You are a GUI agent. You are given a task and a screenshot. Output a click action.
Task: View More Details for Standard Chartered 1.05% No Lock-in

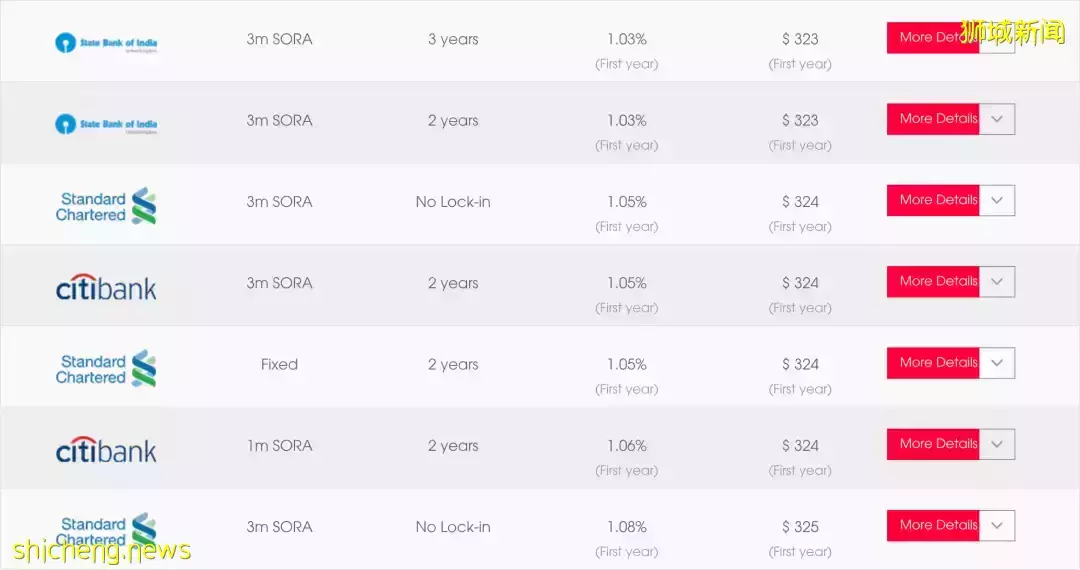click(x=932, y=200)
